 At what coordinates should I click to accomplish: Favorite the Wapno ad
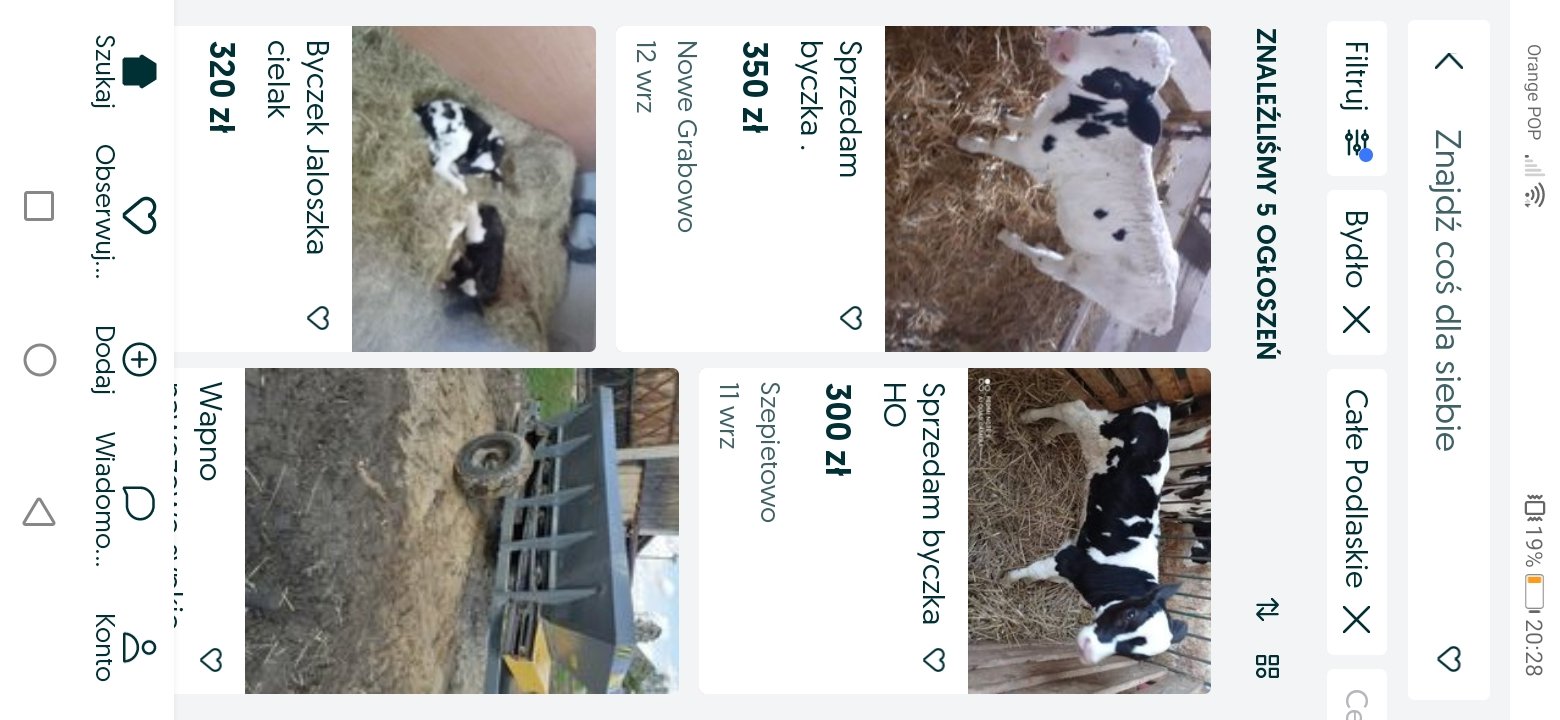tap(211, 660)
